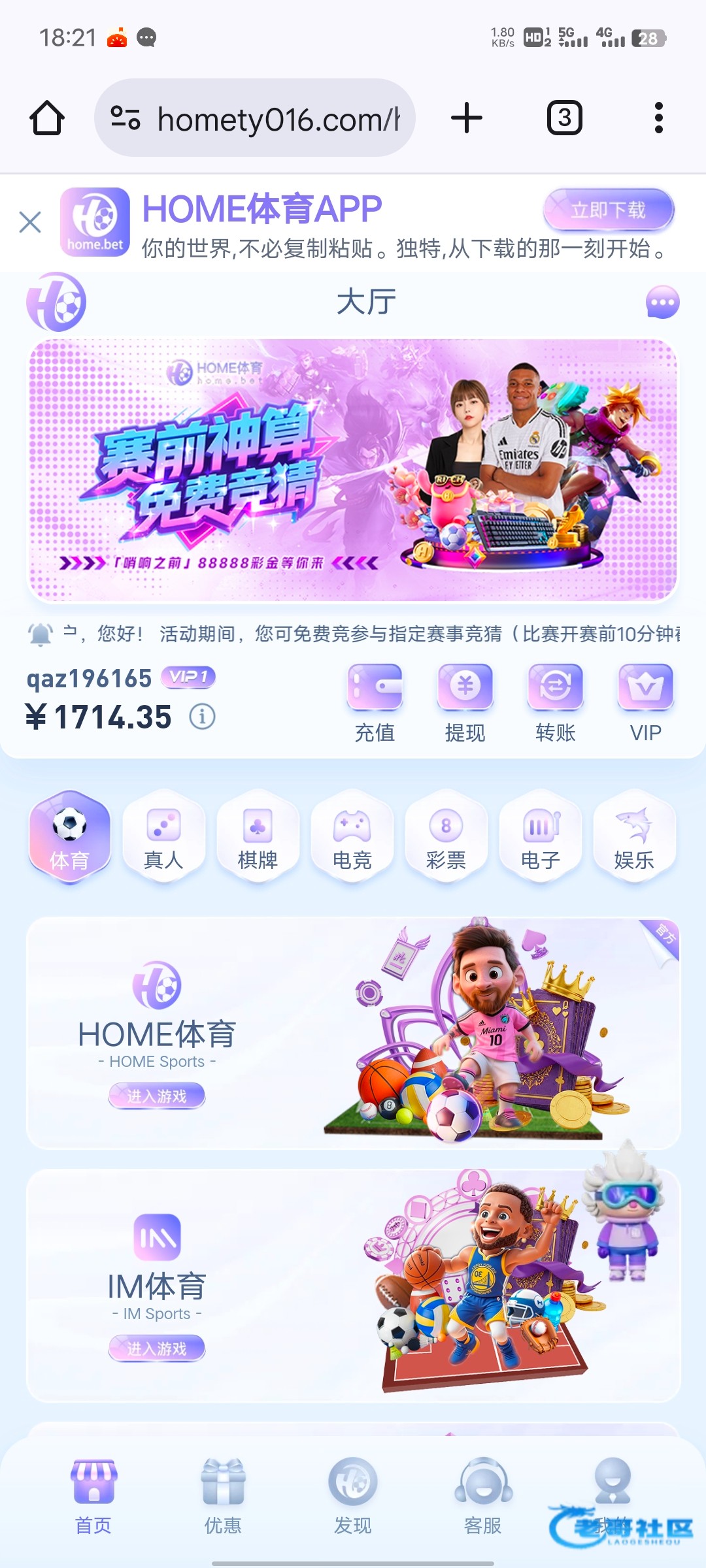The image size is (706, 1568).
Task: Open 提现 to withdraw
Action: pyautogui.click(x=465, y=704)
